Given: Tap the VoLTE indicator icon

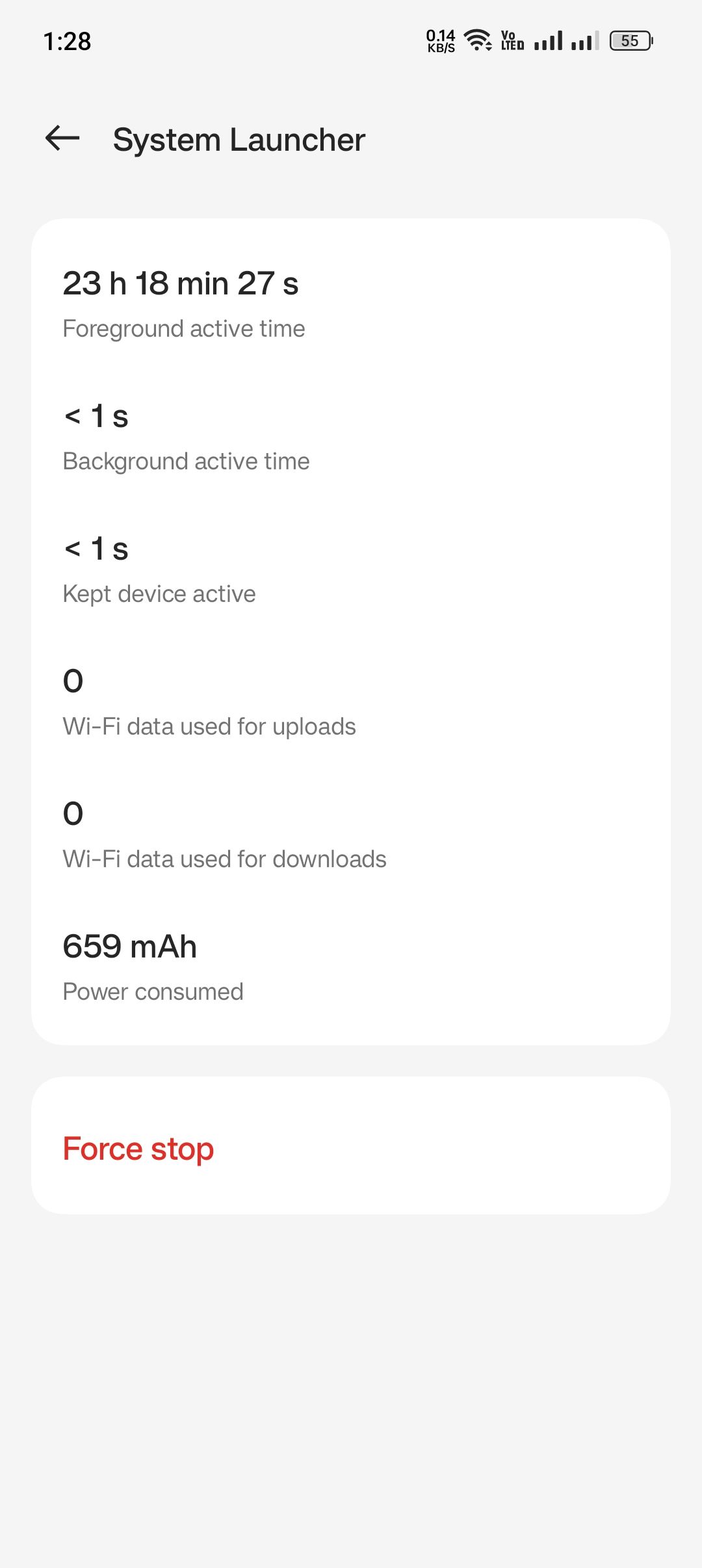Looking at the screenshot, I should click(x=511, y=41).
